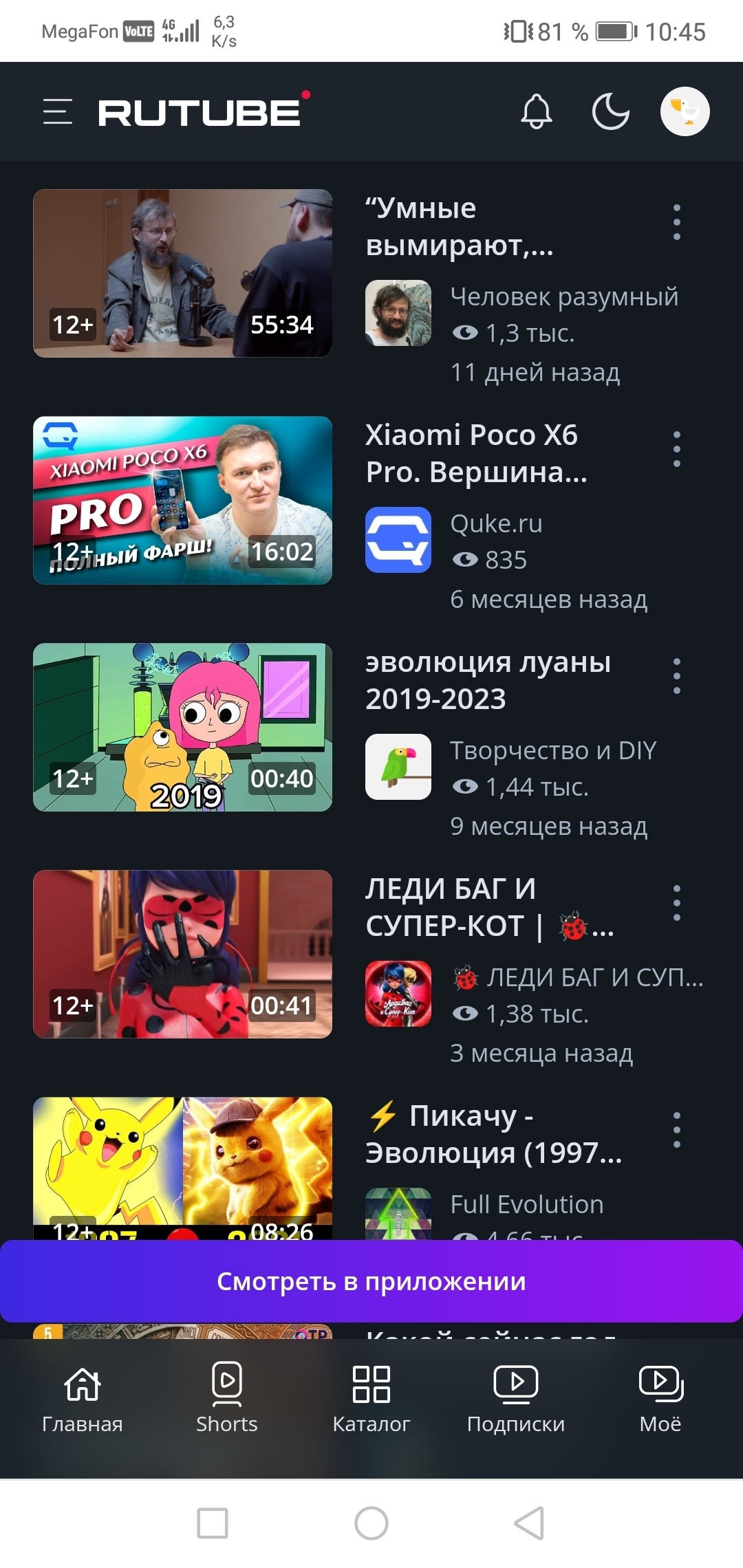Viewport: 743px width, 1568px height.
Task: Open options for "Умные вымирают" video
Action: coord(677,222)
